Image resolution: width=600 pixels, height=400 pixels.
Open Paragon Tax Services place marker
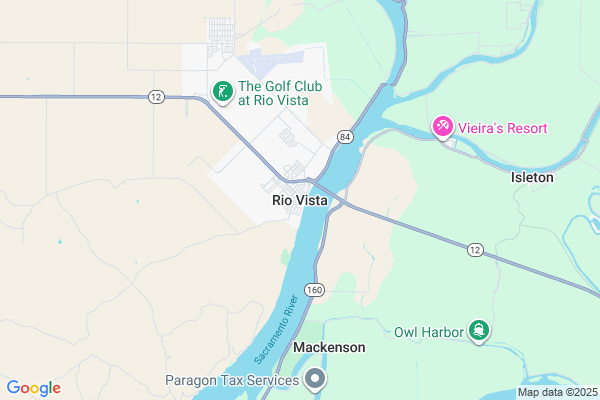tap(316, 380)
